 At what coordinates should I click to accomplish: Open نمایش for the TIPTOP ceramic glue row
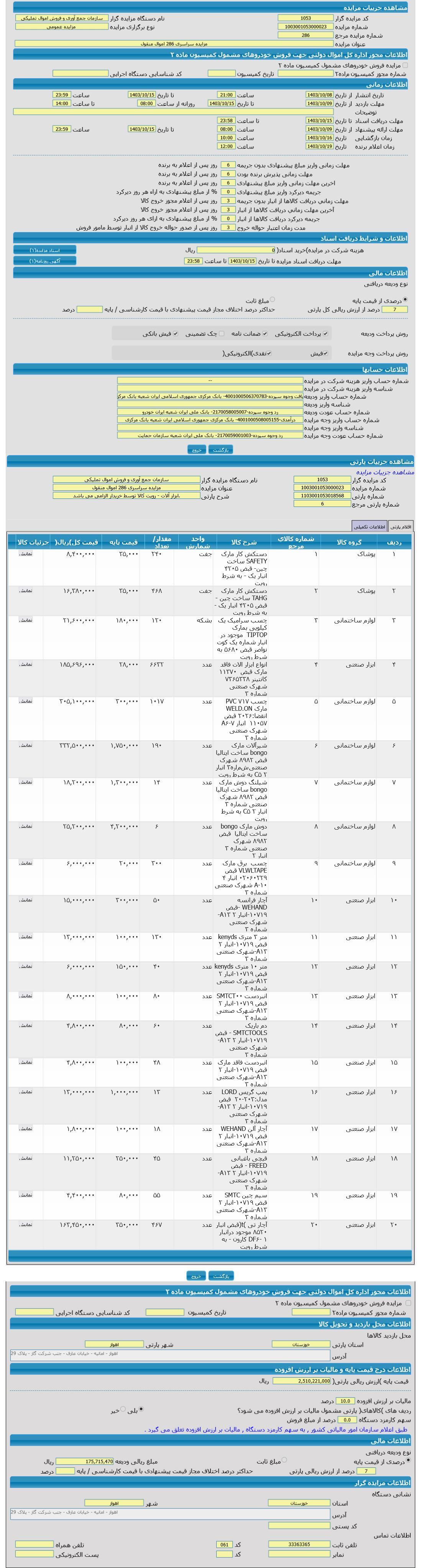click(x=25, y=620)
